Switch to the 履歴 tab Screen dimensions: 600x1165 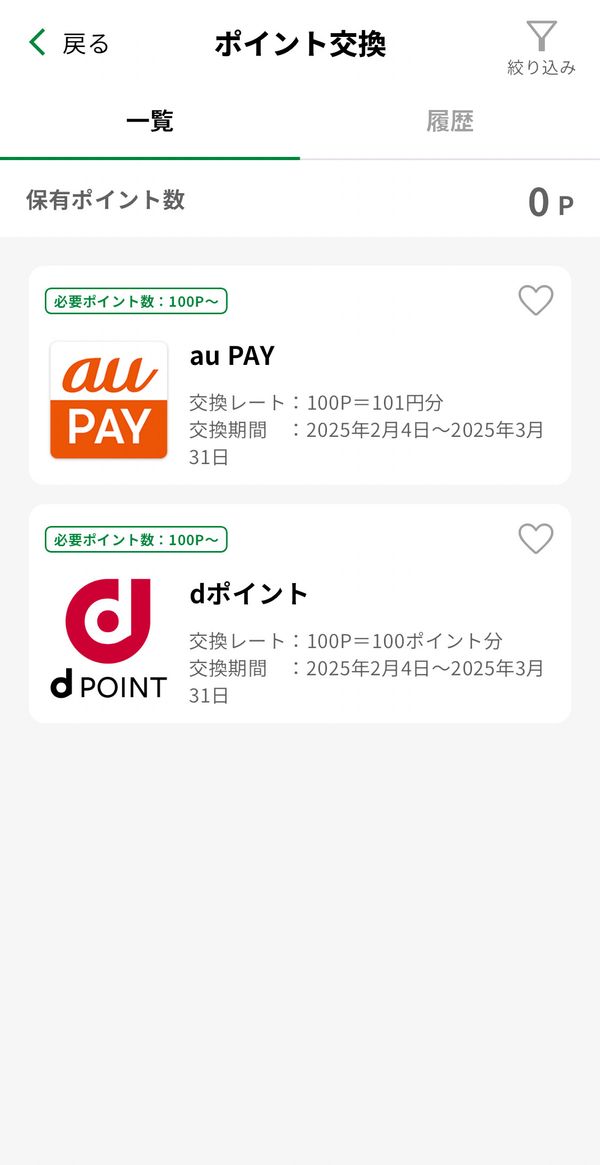click(450, 122)
